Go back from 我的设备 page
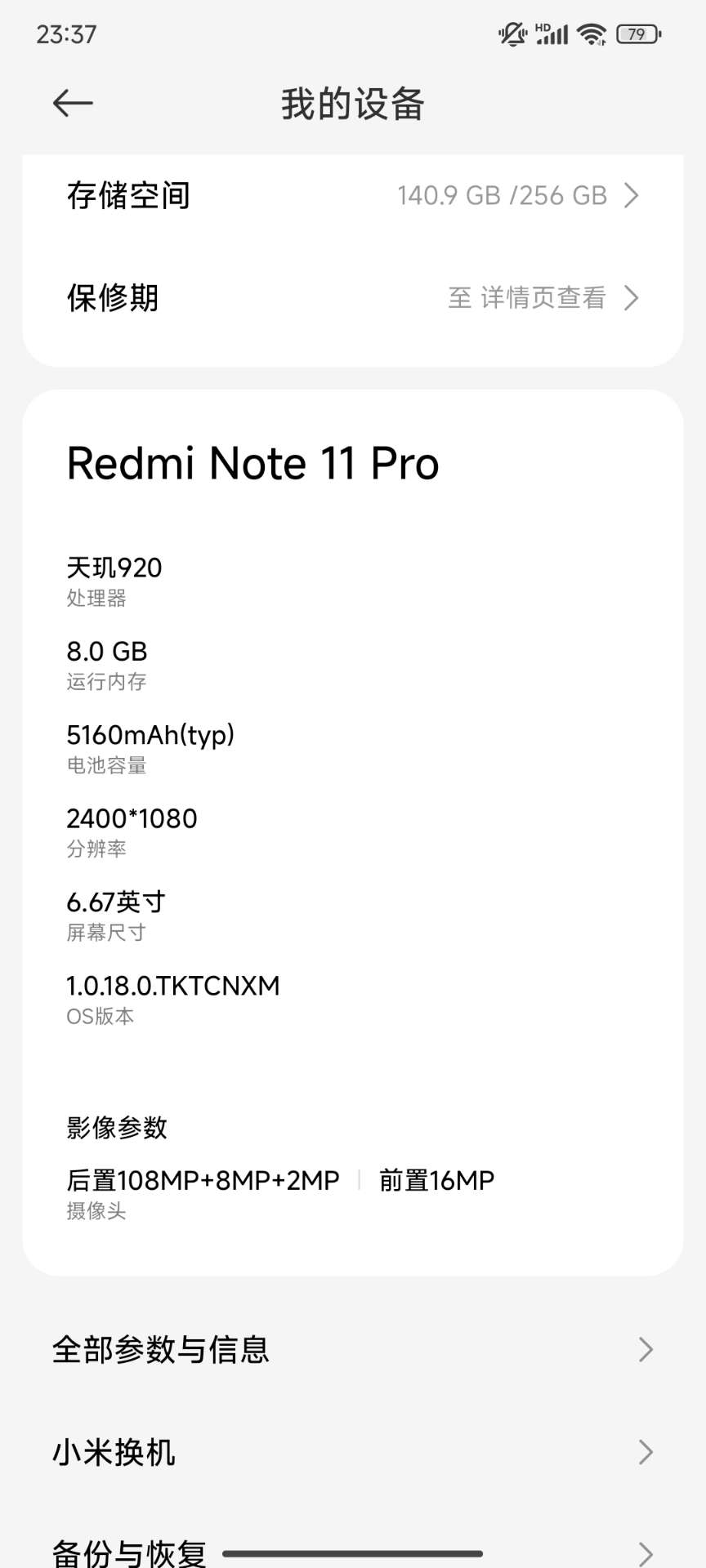Image resolution: width=706 pixels, height=1568 pixels. (x=73, y=103)
